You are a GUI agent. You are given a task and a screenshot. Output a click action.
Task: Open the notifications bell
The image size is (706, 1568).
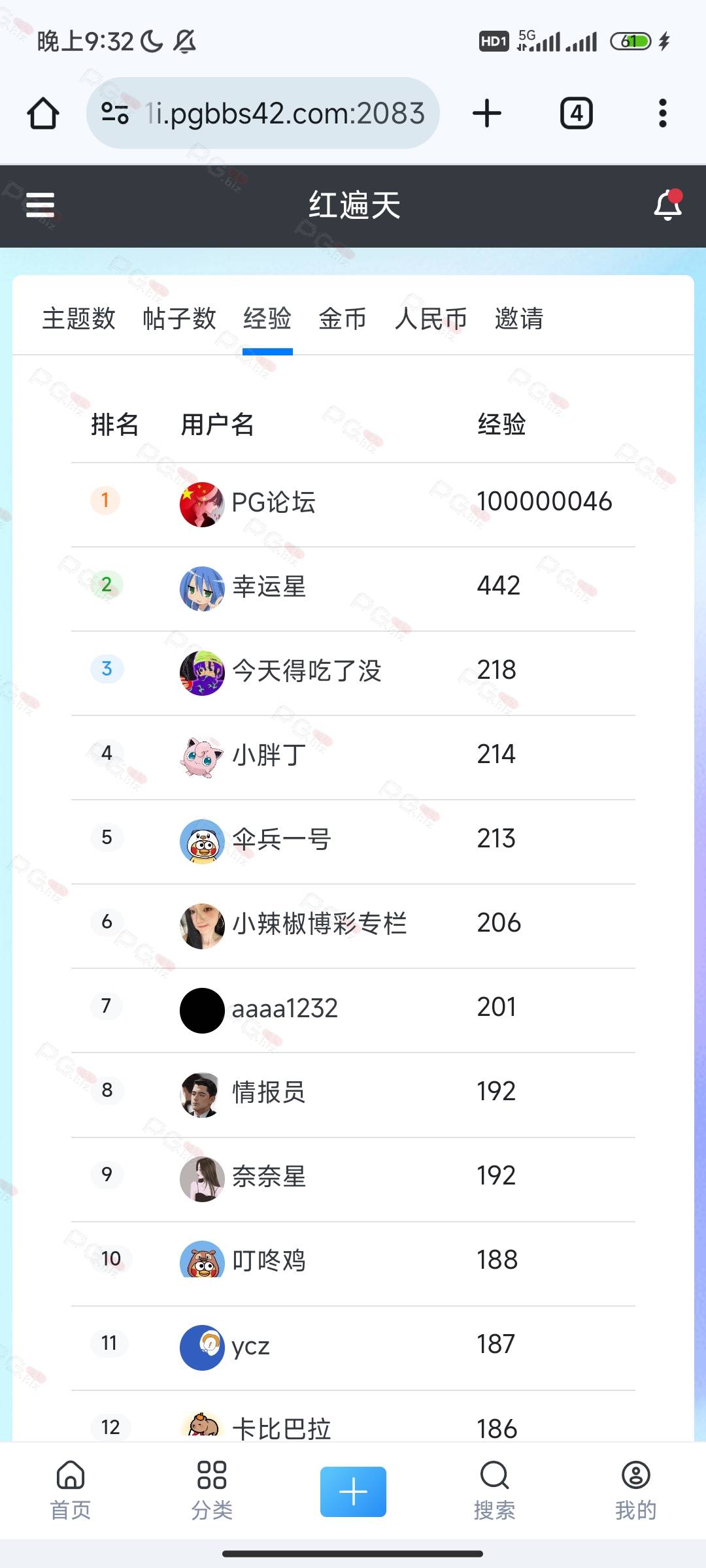[667, 205]
